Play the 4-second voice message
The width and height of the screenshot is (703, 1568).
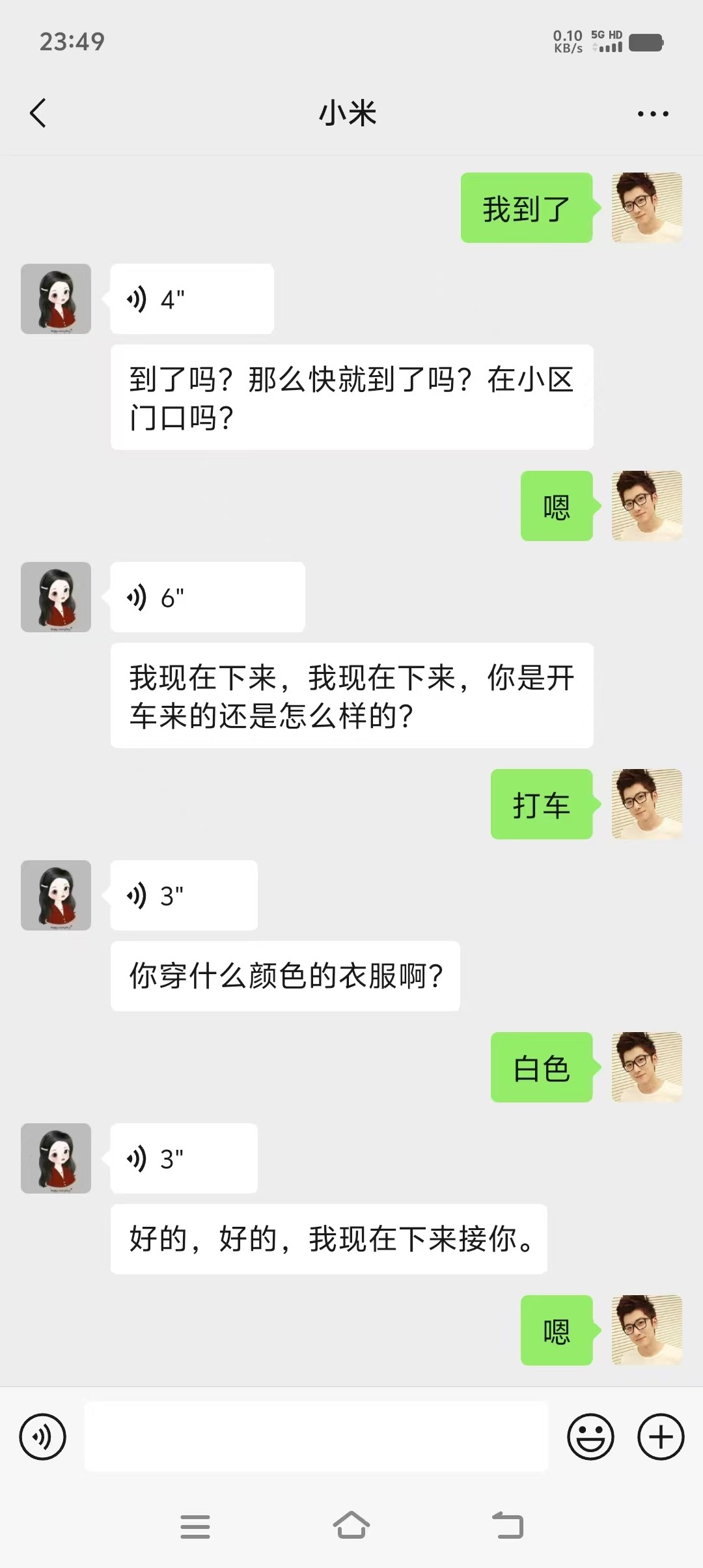191,299
